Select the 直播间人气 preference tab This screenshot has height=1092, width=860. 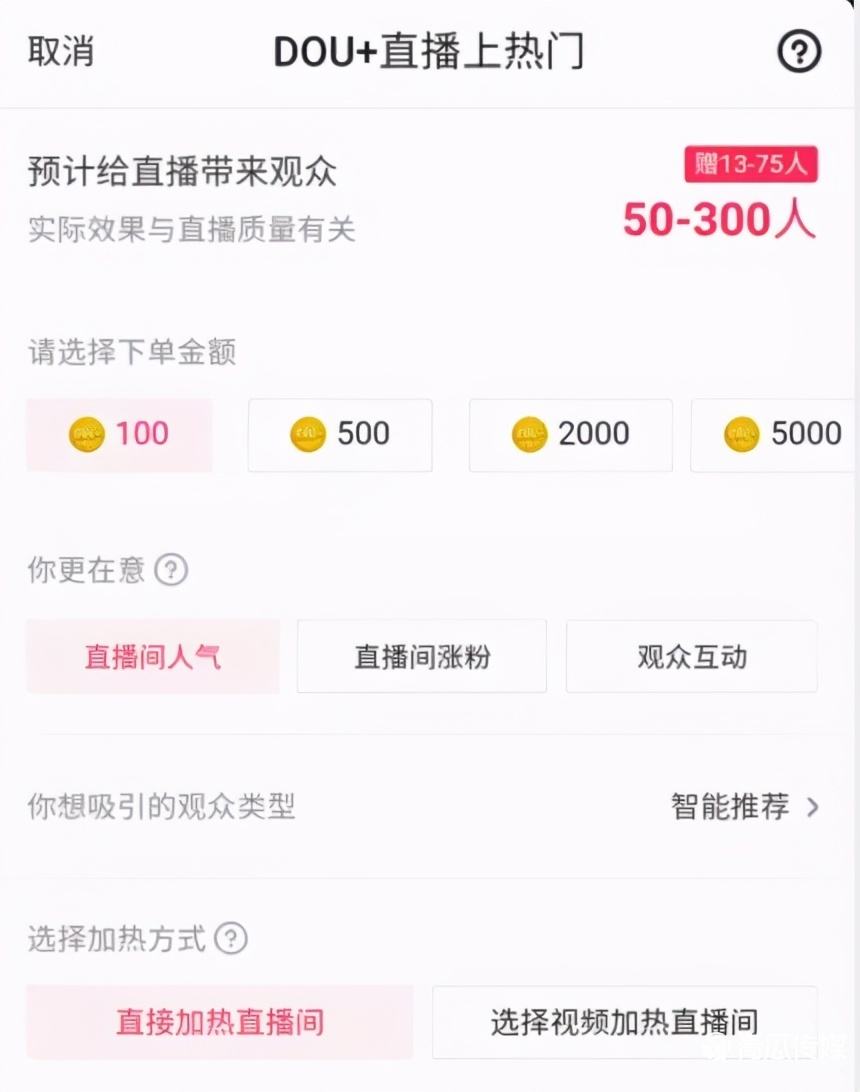tap(152, 656)
